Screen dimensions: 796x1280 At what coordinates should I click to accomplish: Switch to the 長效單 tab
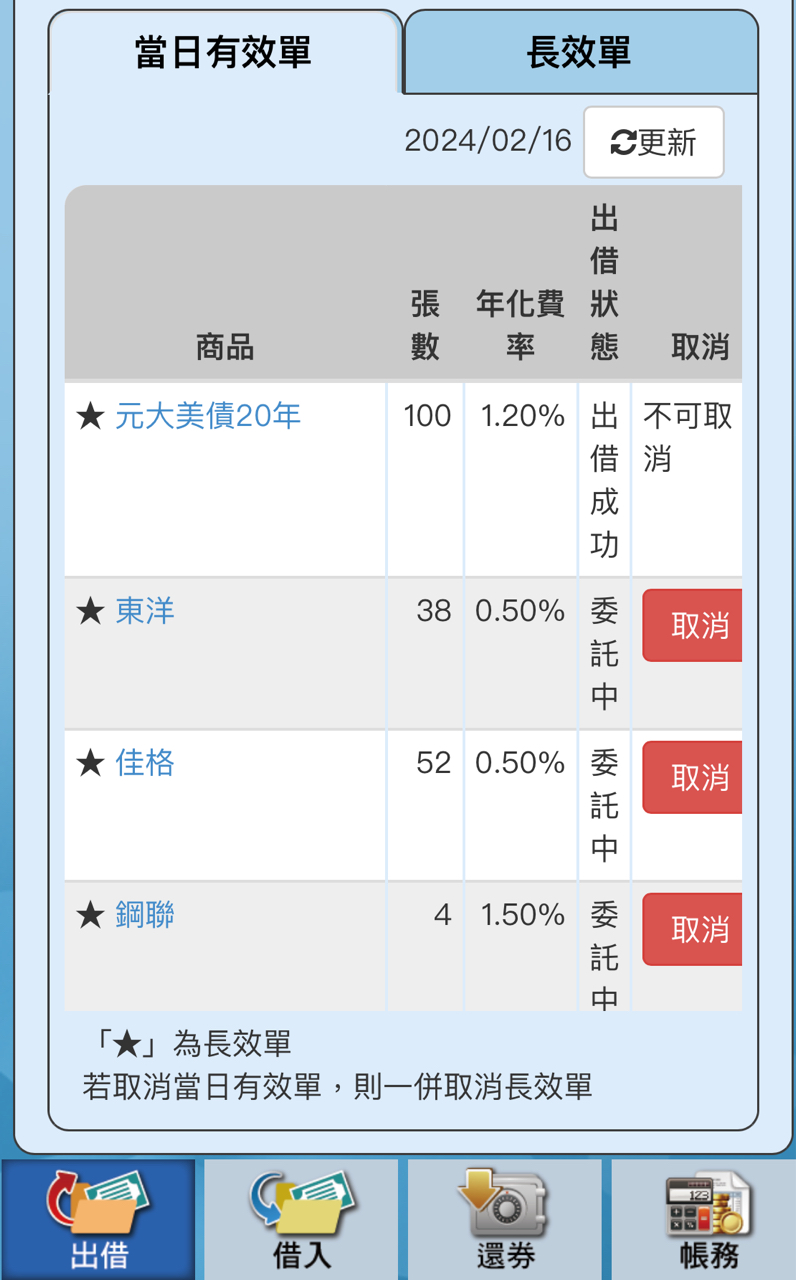tap(580, 52)
